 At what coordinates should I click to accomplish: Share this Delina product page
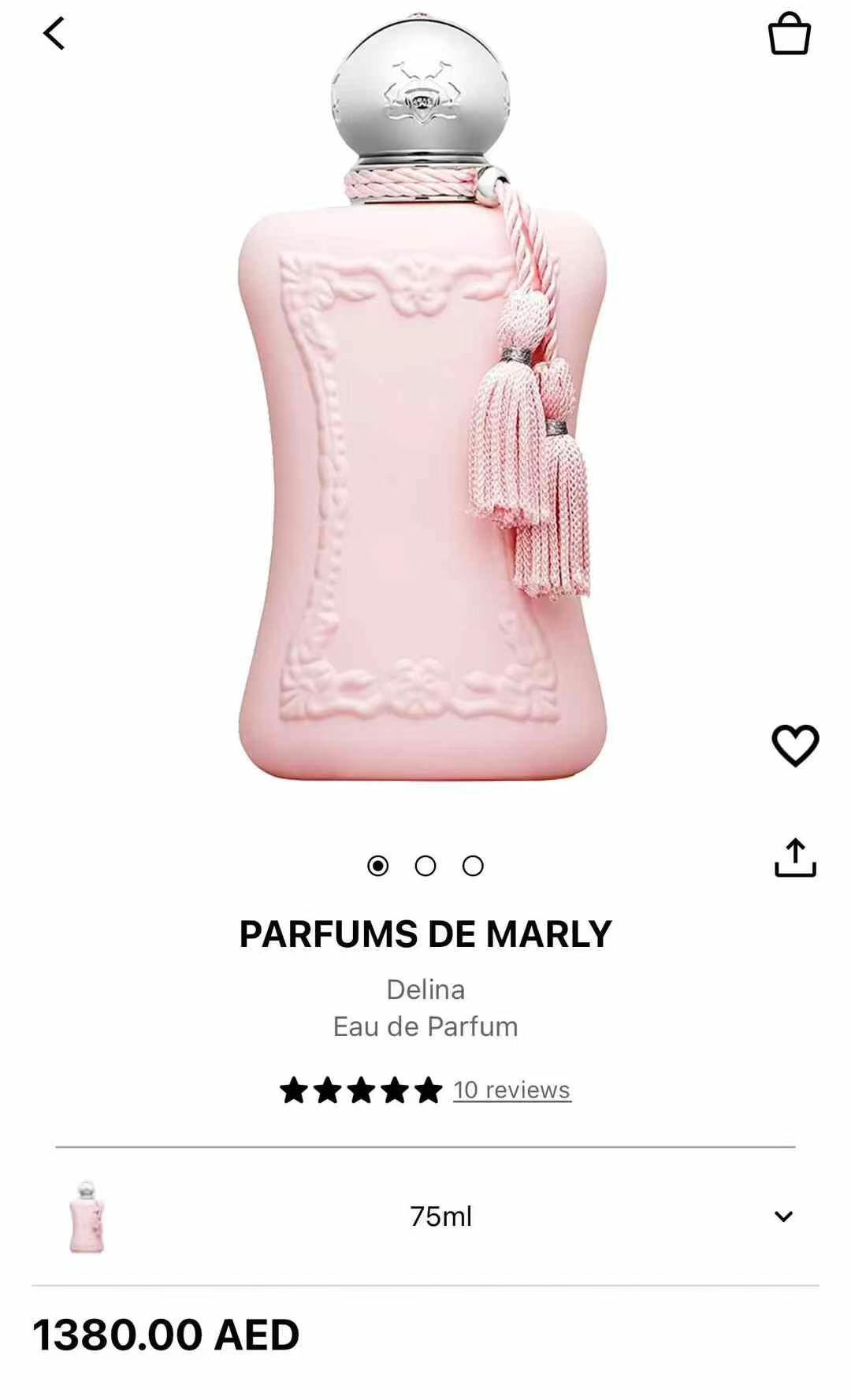794,857
